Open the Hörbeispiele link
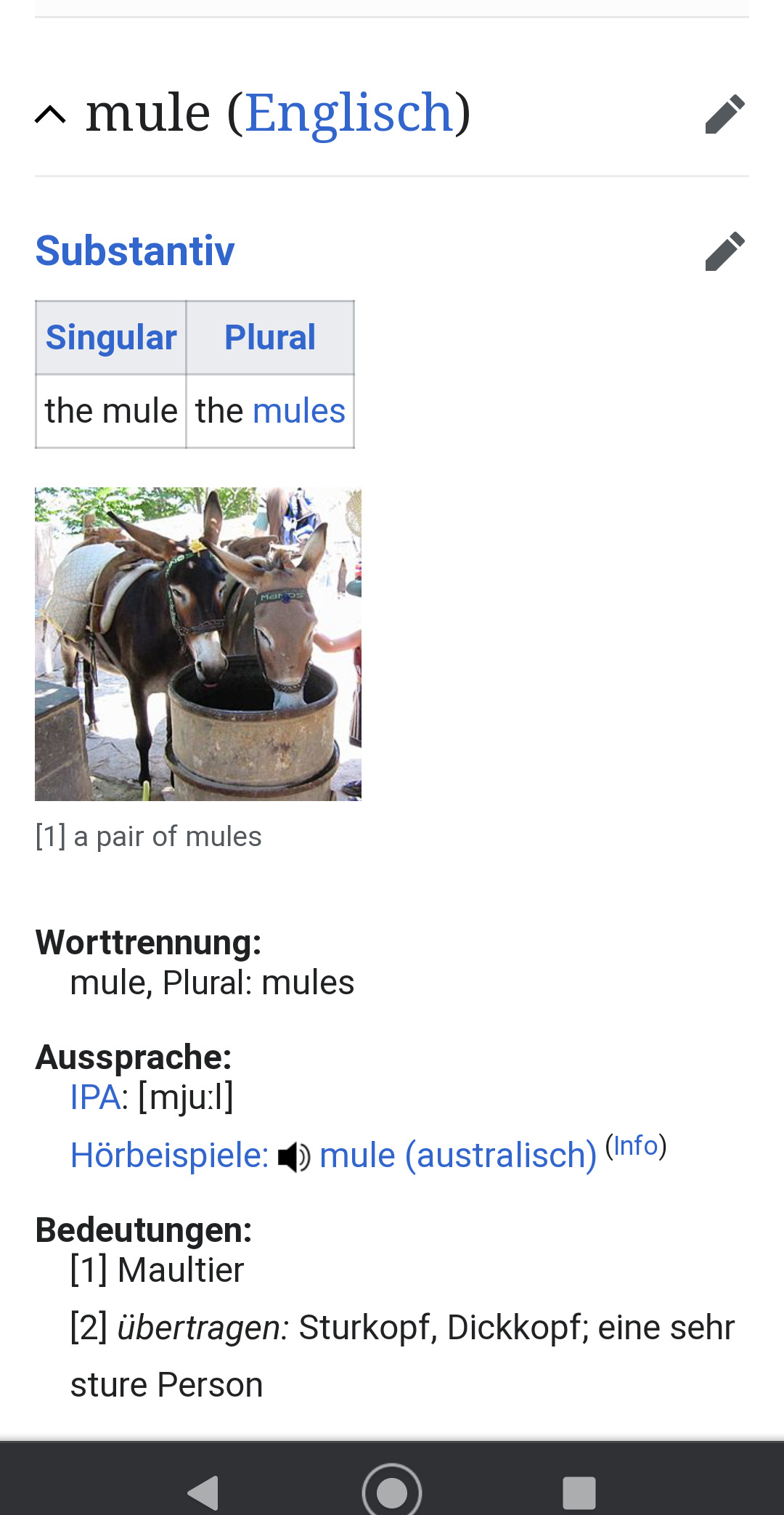Screen dimensions: 784x1515 [170, 1155]
